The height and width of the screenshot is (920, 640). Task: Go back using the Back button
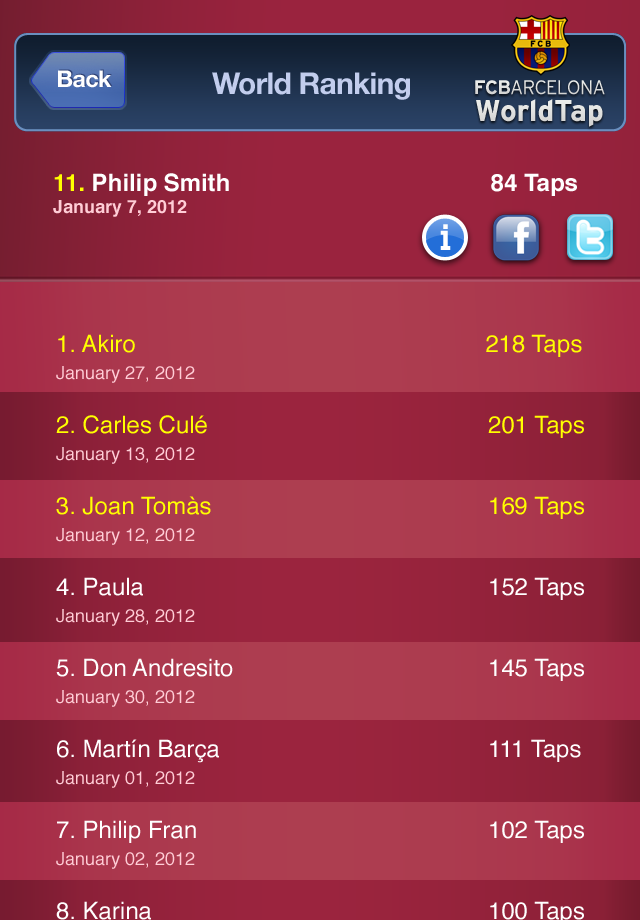click(80, 80)
